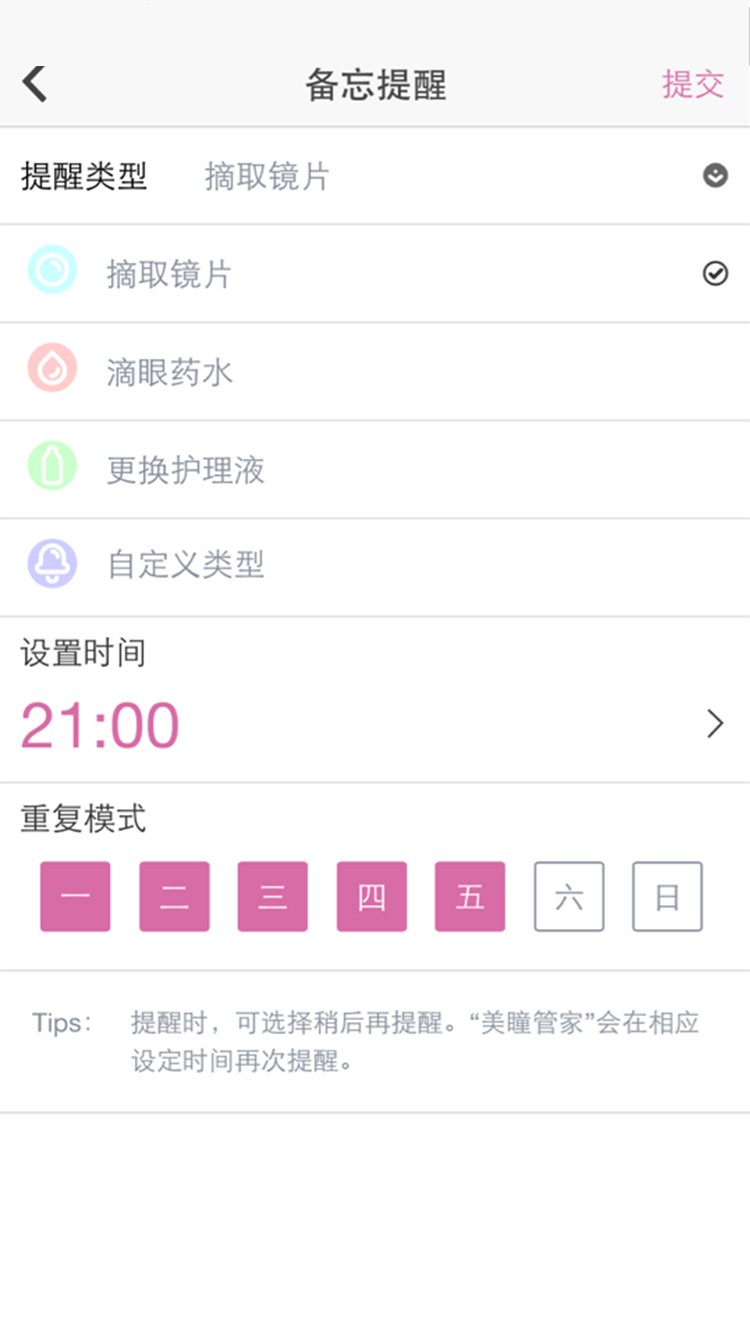Disable Monday 一 repeat toggle
The width and height of the screenshot is (750, 1334).
point(74,896)
